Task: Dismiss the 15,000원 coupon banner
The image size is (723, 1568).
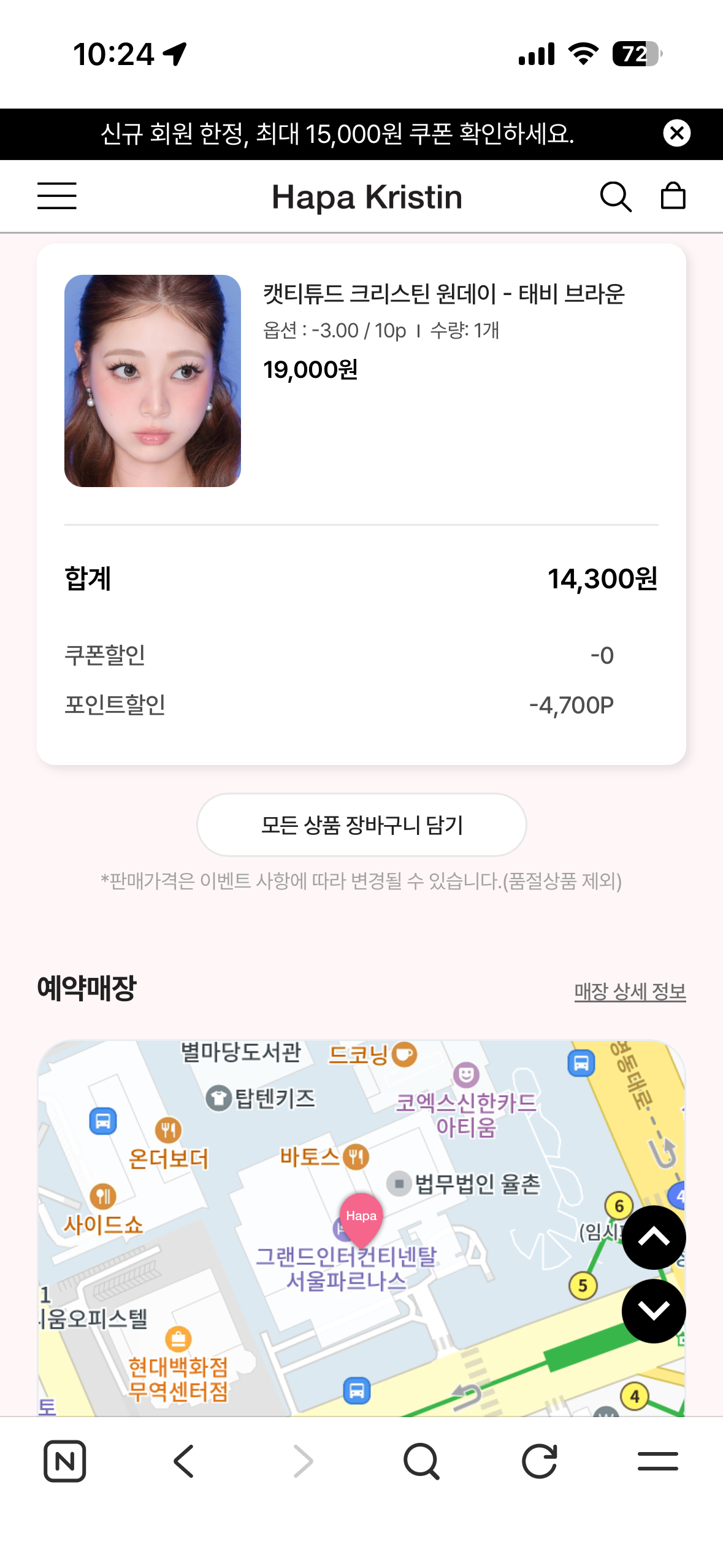Action: tap(677, 133)
